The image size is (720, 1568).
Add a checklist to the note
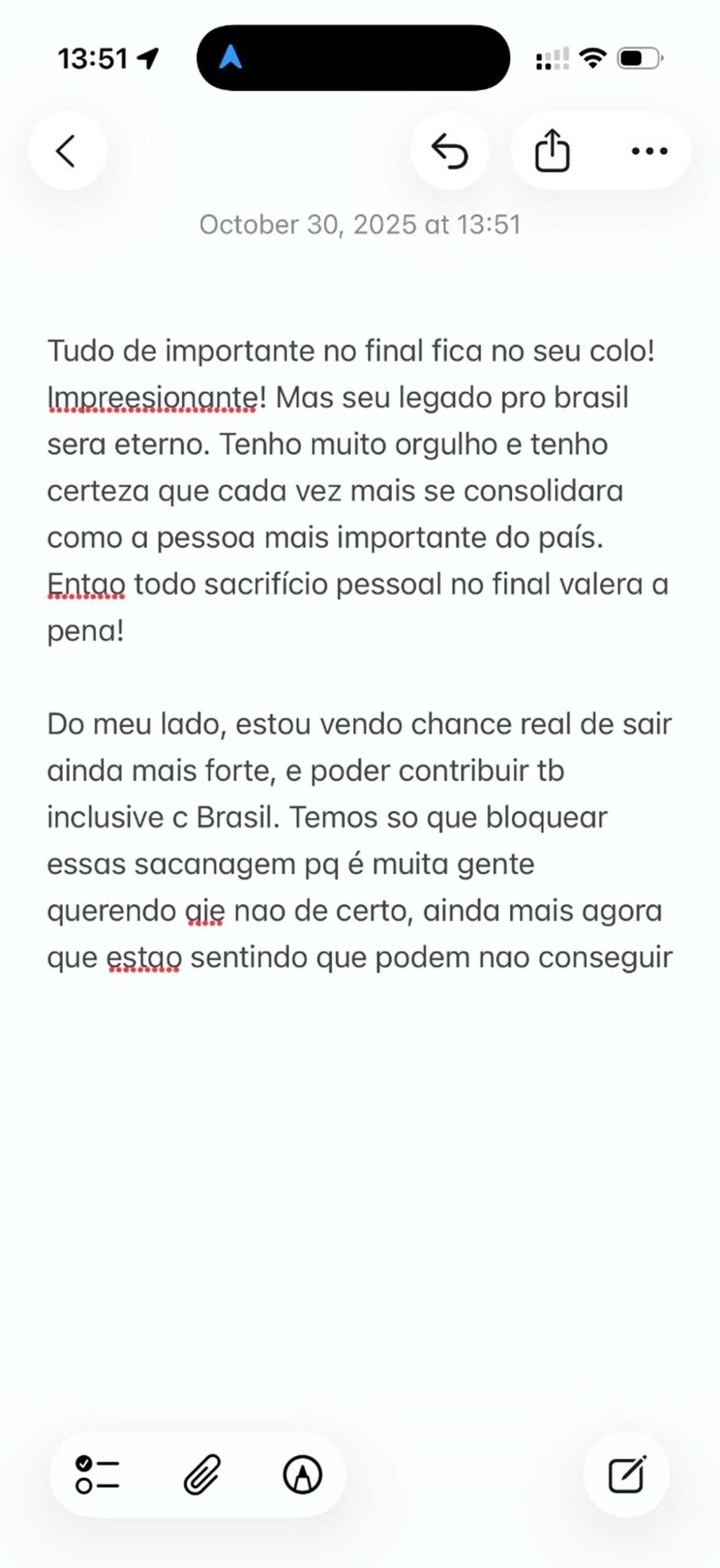(98, 1475)
